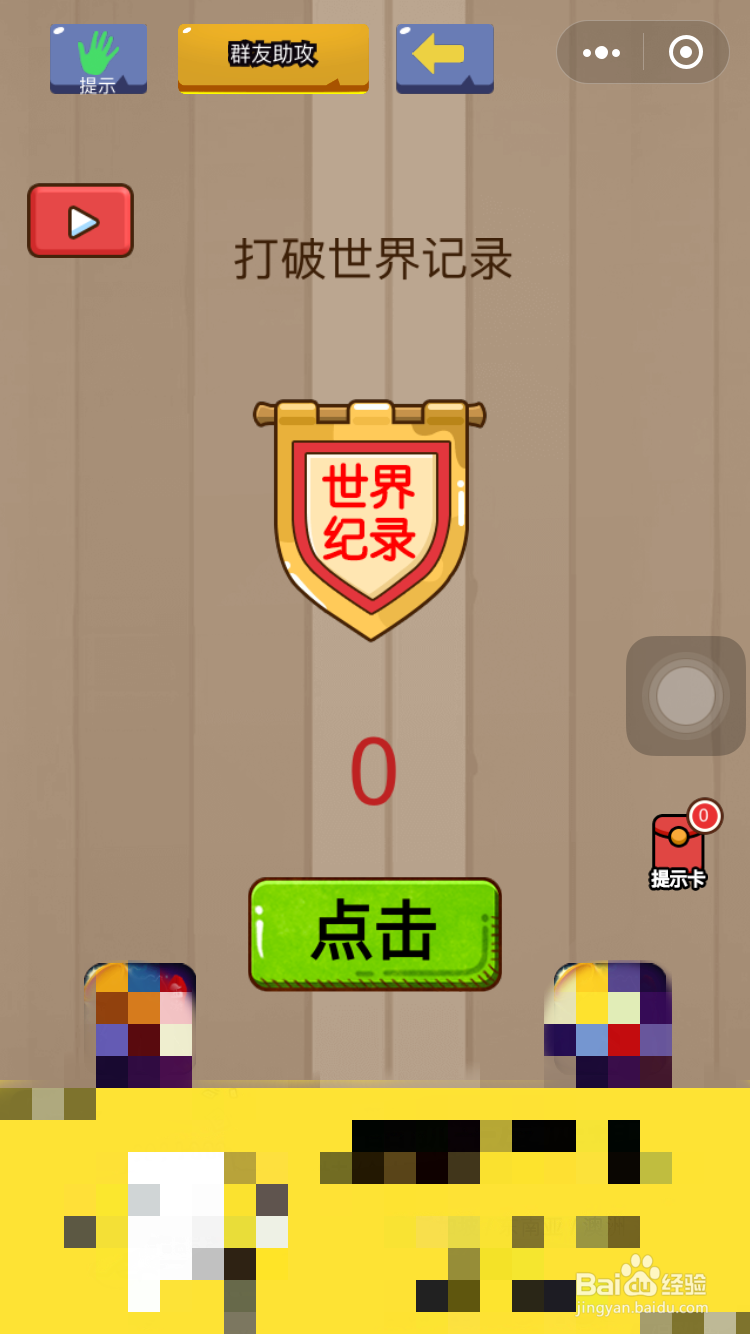Open the 提示卡 hint card icon
The width and height of the screenshot is (750, 1334).
click(679, 849)
